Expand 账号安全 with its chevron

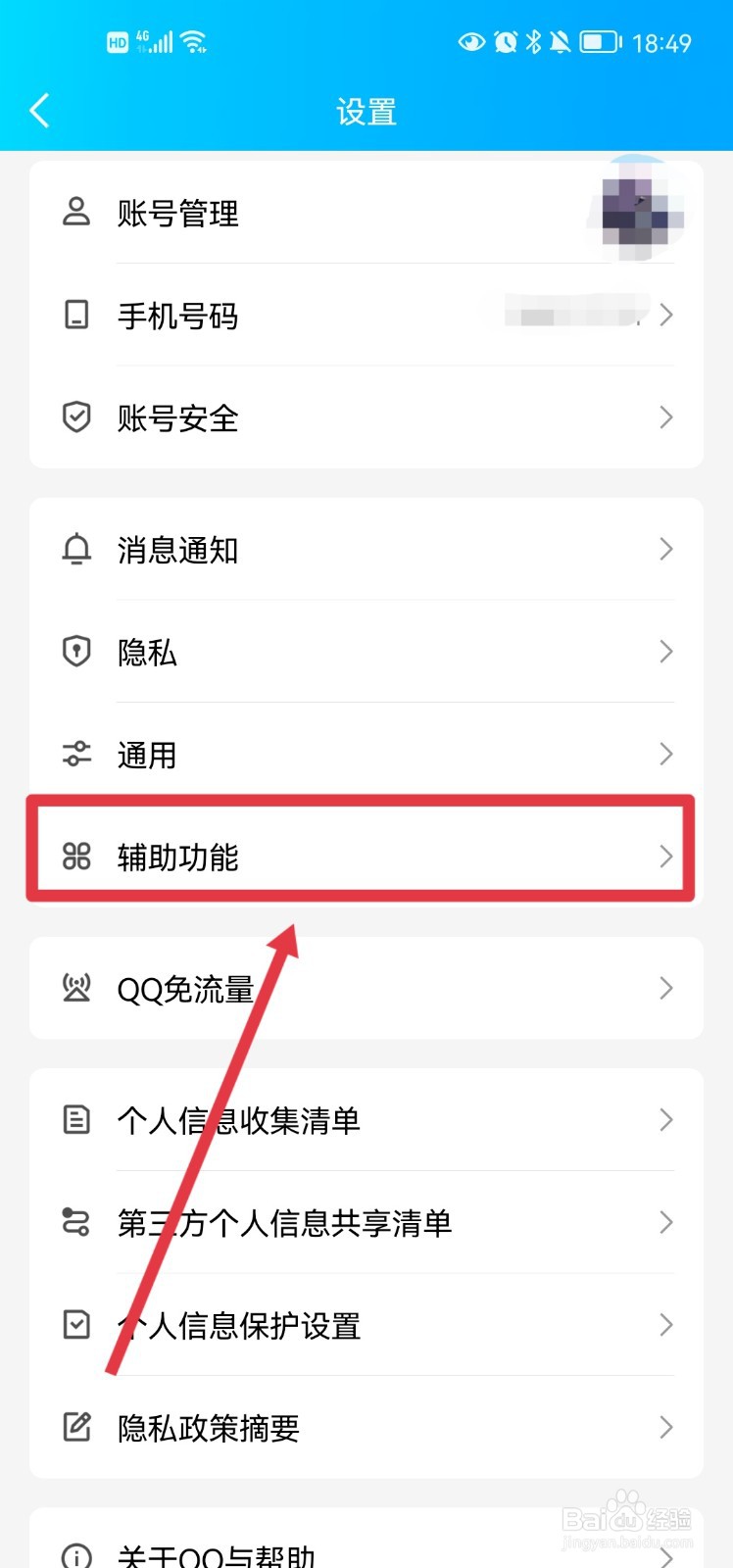click(x=666, y=418)
